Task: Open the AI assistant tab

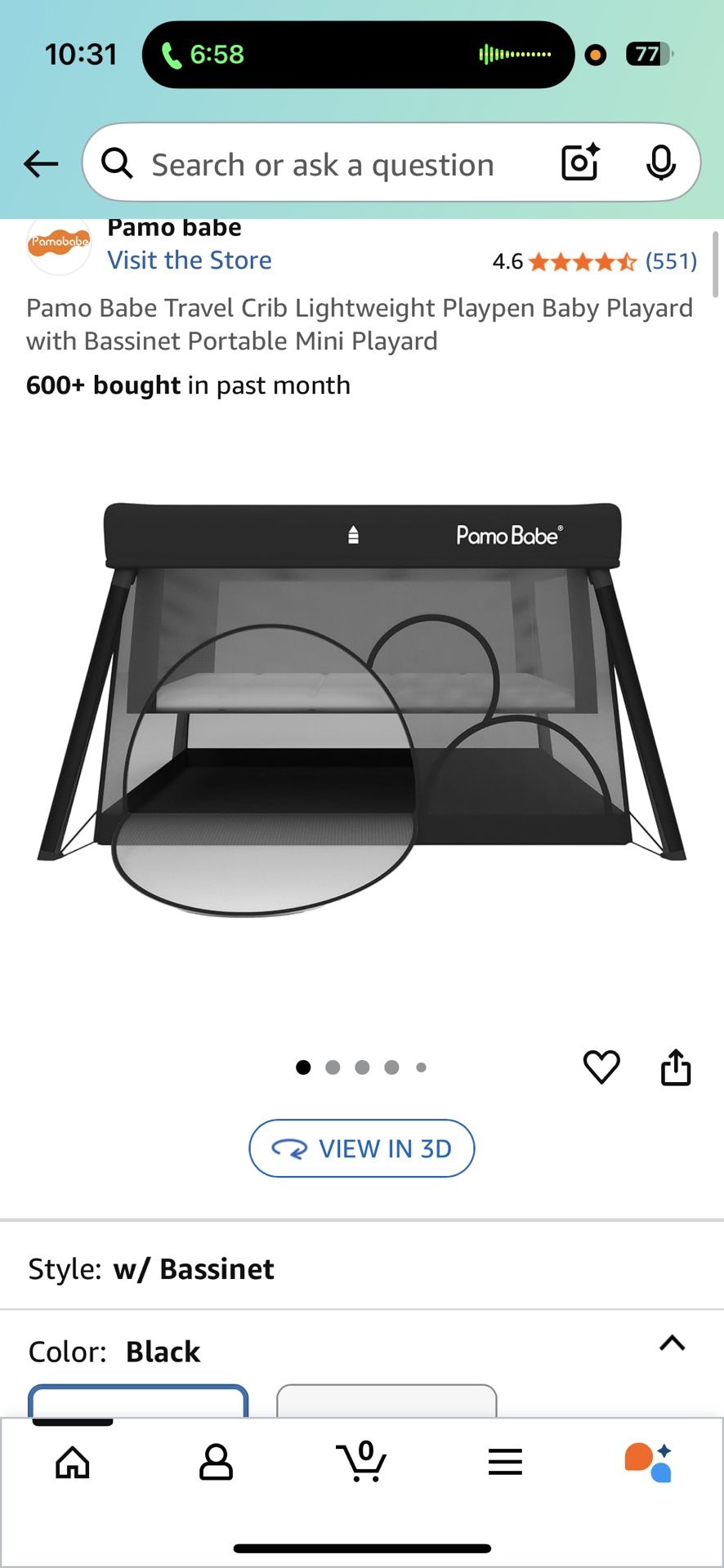Action: pos(649,1463)
